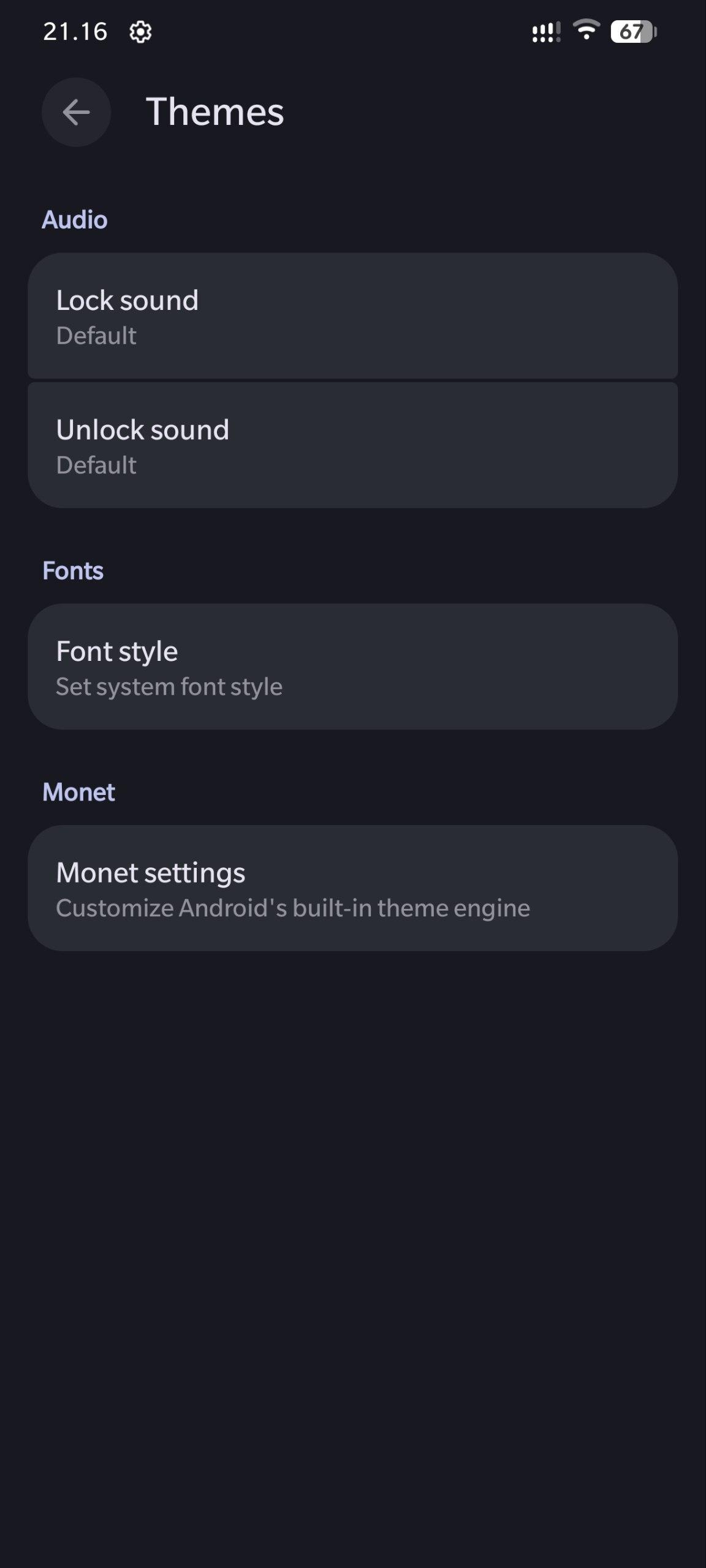Image resolution: width=706 pixels, height=1568 pixels.
Task: Go back from the Themes screen
Action: click(x=76, y=112)
